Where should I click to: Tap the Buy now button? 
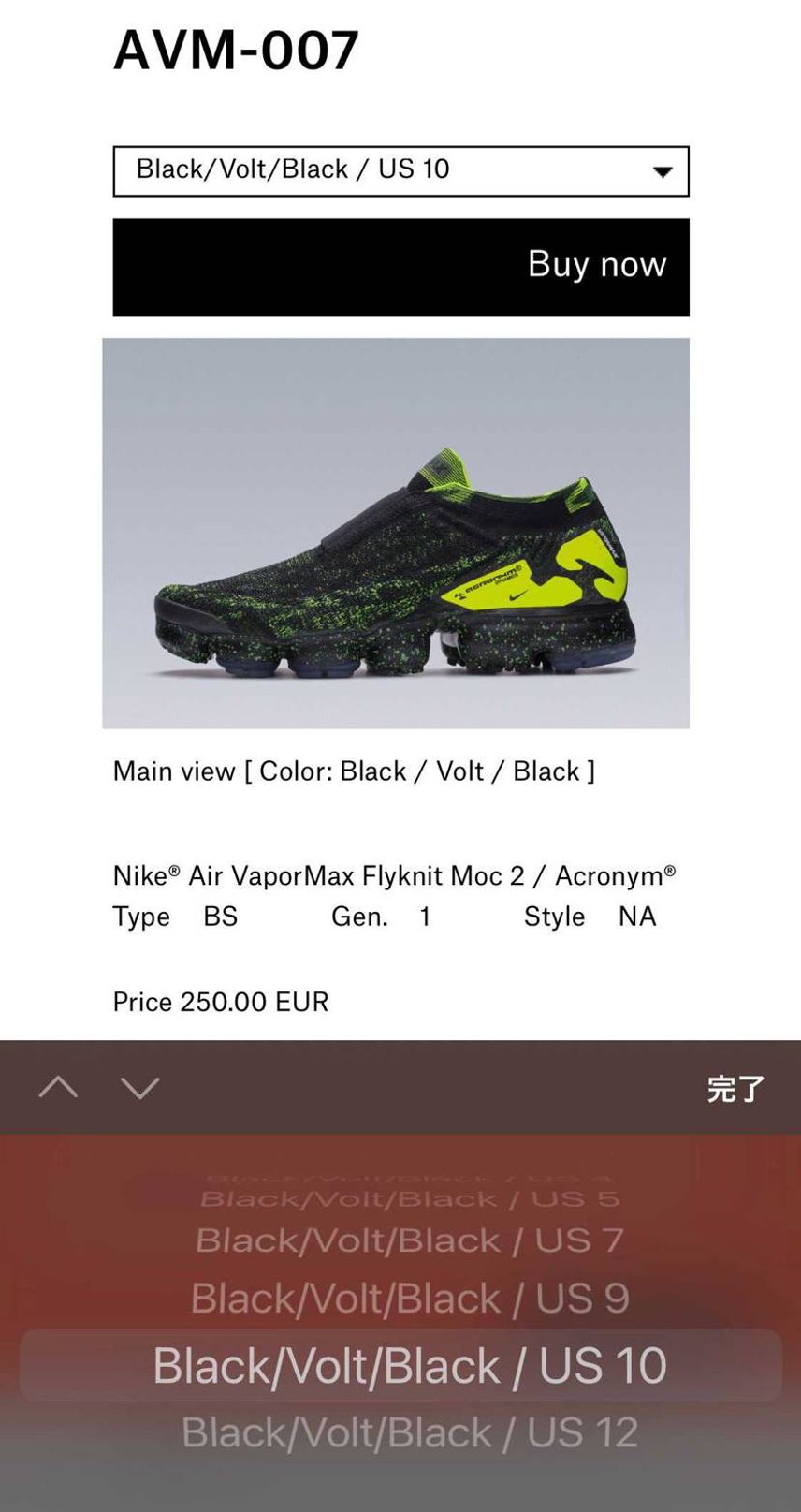[400, 267]
